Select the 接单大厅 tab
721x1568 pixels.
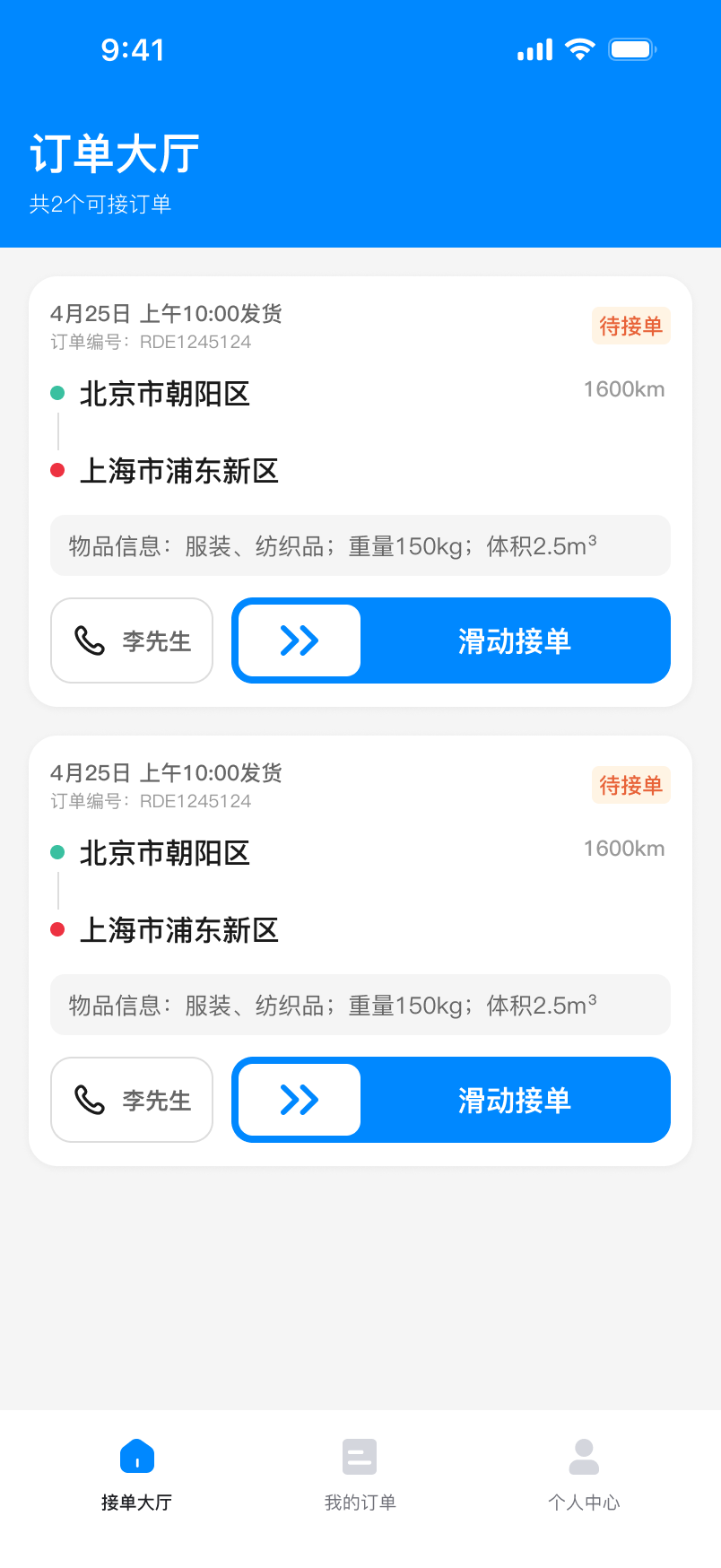click(x=136, y=1475)
